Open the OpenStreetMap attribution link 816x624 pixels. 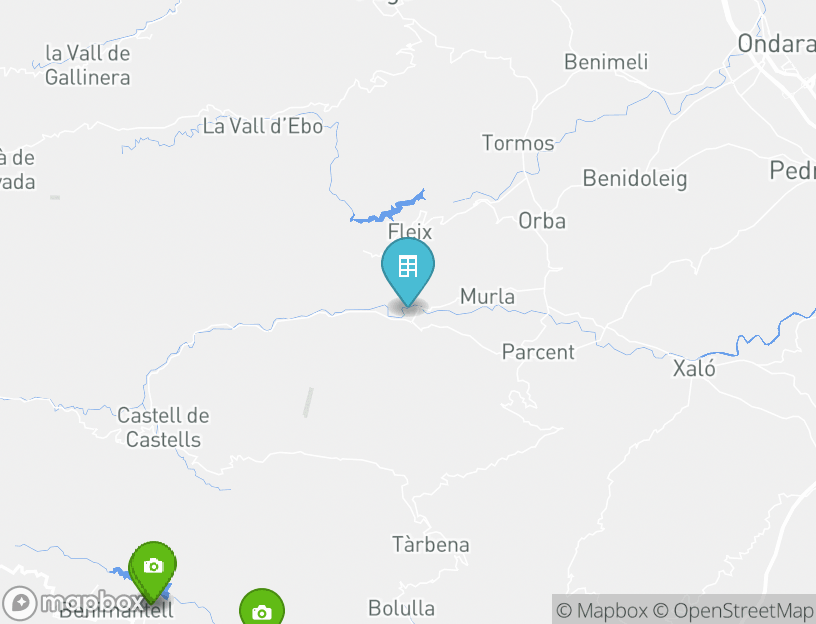click(734, 610)
